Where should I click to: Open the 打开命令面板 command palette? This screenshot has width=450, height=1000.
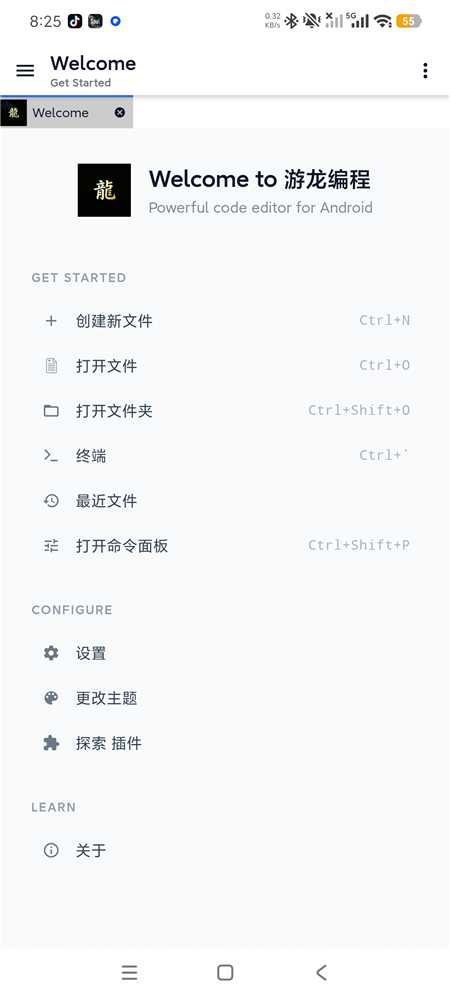click(226, 546)
